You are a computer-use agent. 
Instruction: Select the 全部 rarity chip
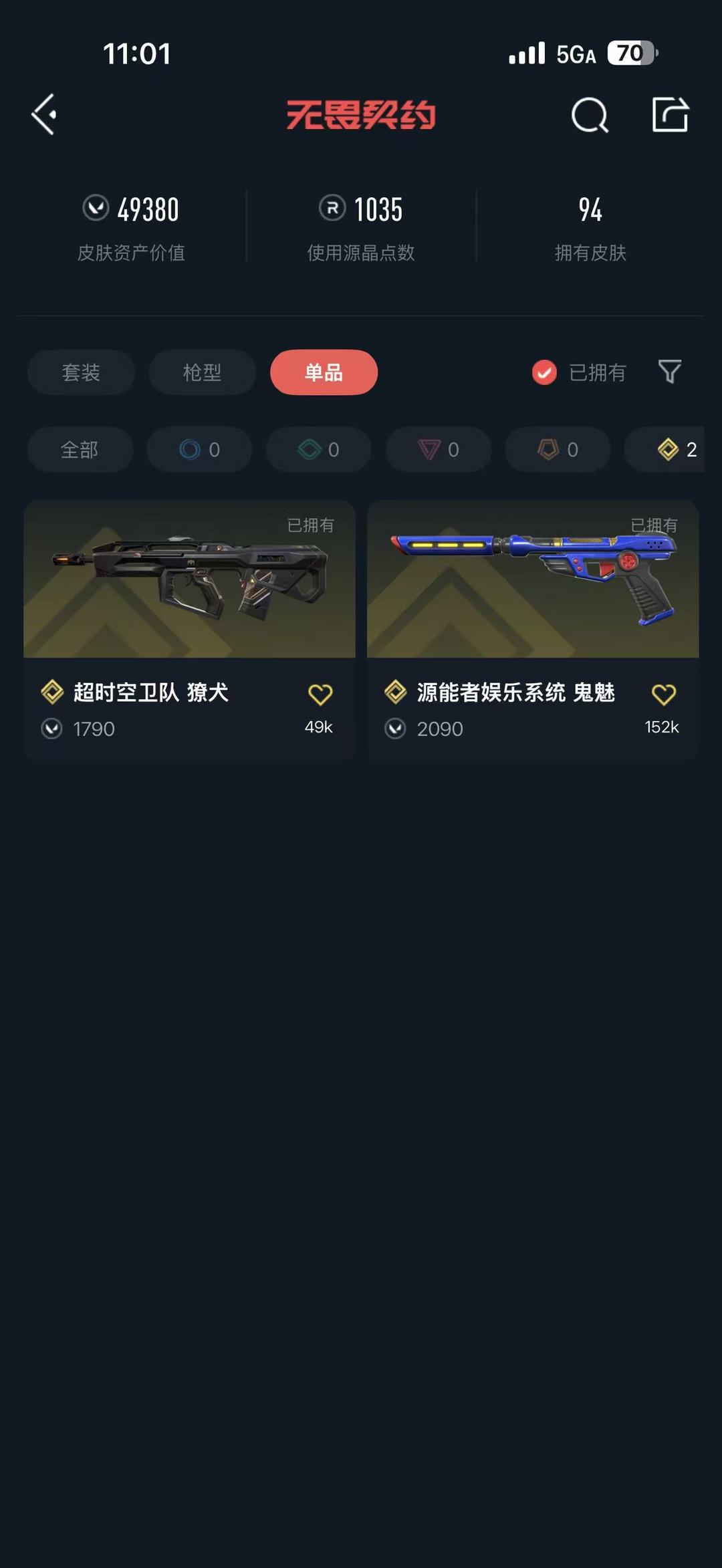(80, 450)
